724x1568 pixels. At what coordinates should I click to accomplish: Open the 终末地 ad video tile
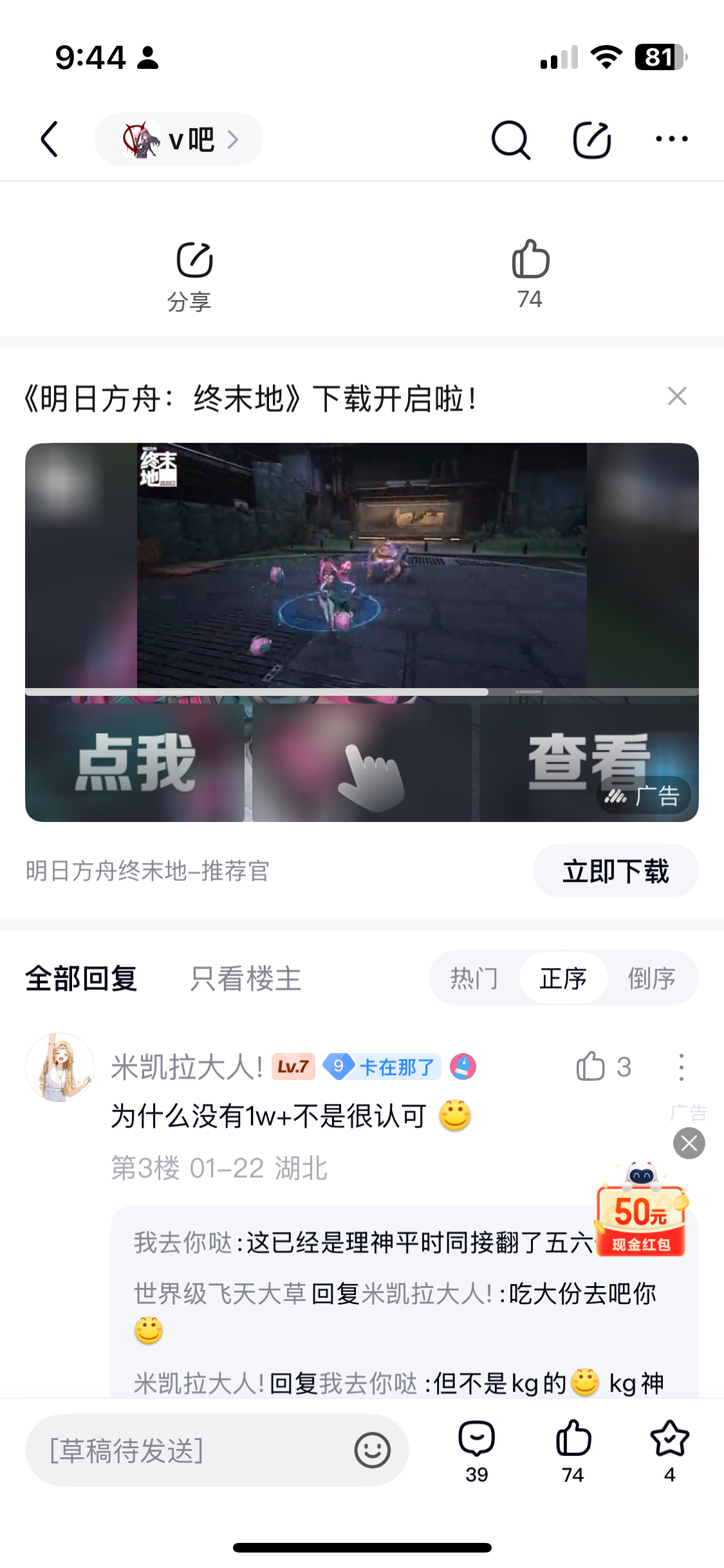point(362,632)
